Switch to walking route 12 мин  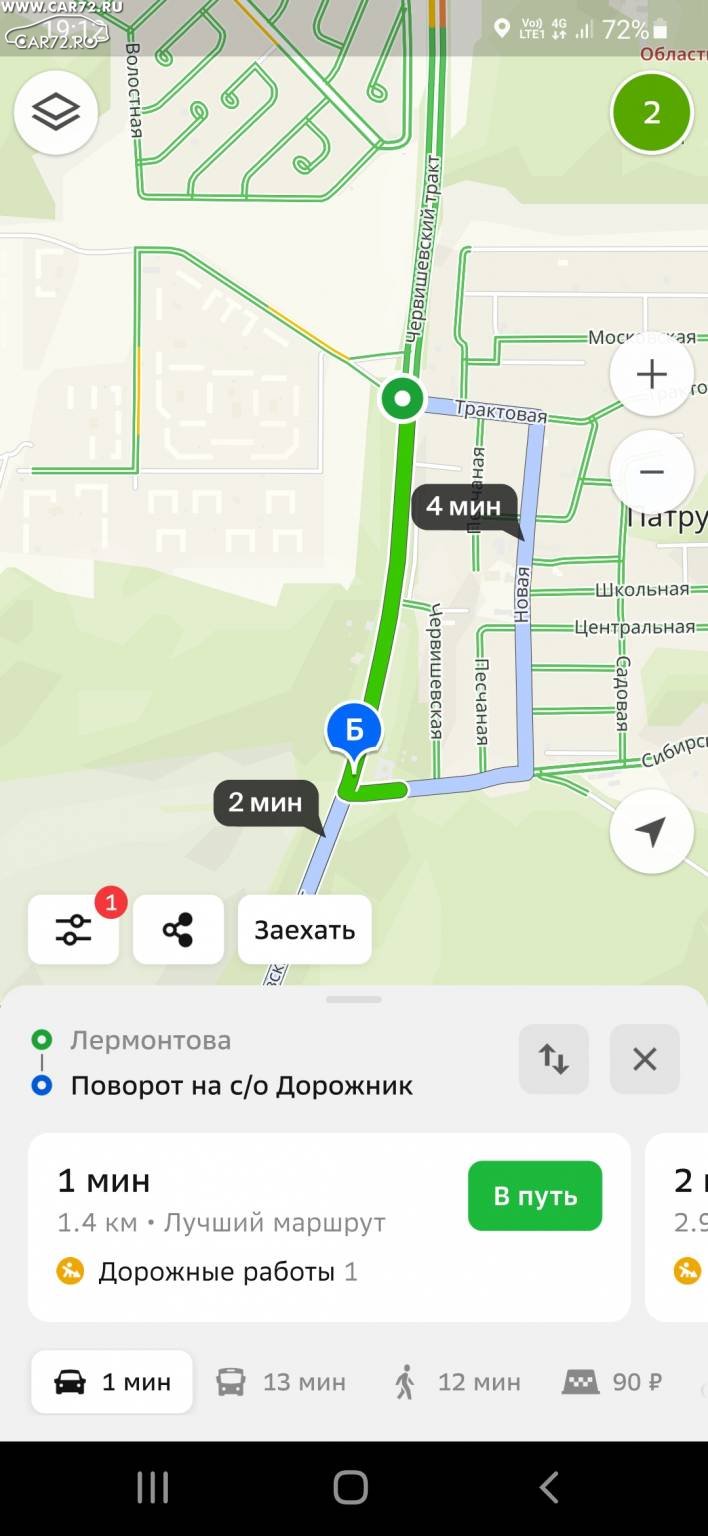click(458, 1382)
